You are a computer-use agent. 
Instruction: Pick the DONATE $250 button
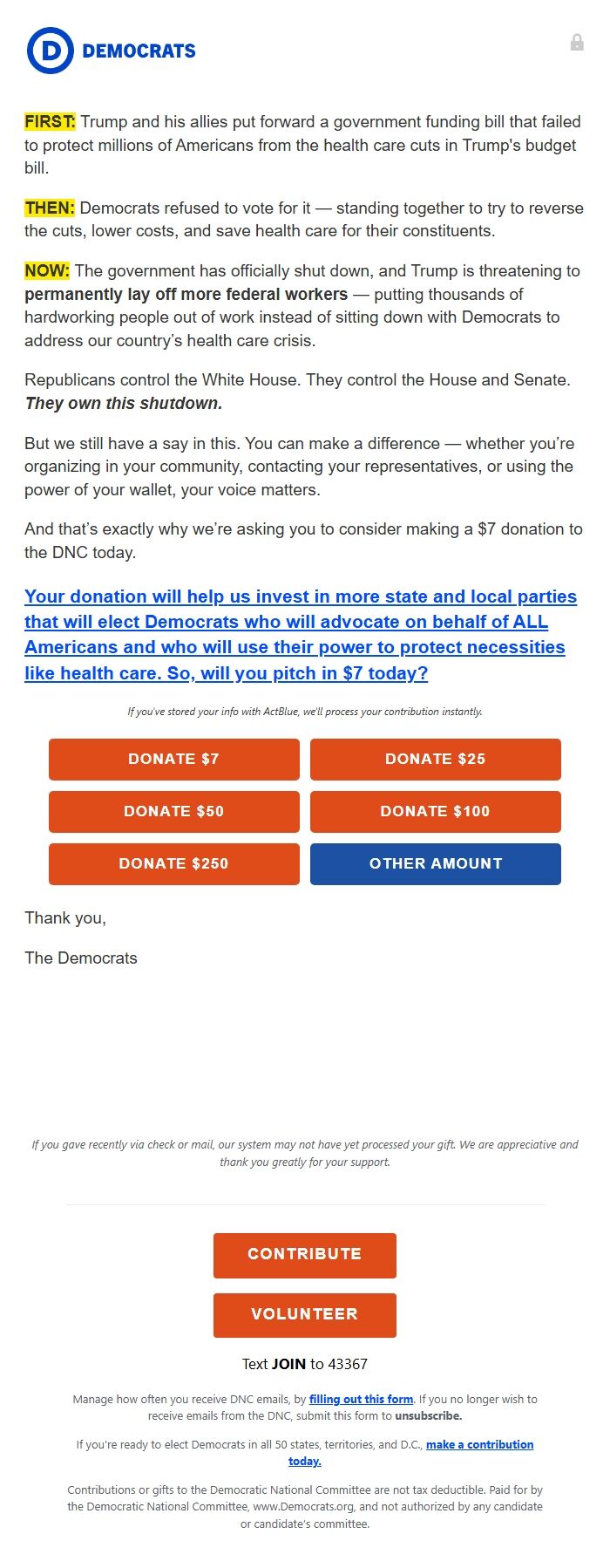(x=173, y=863)
